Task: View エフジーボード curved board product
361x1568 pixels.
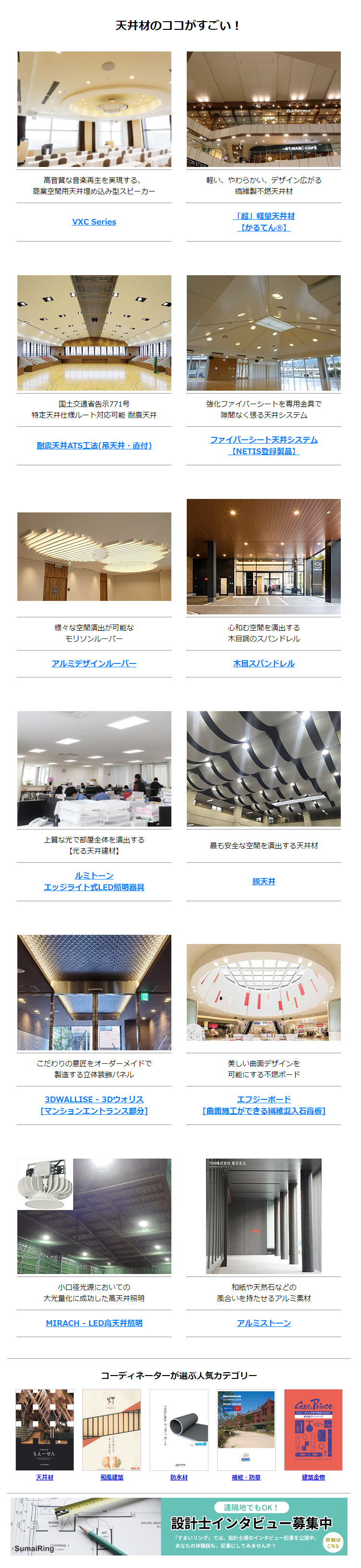Action: (x=264, y=1105)
